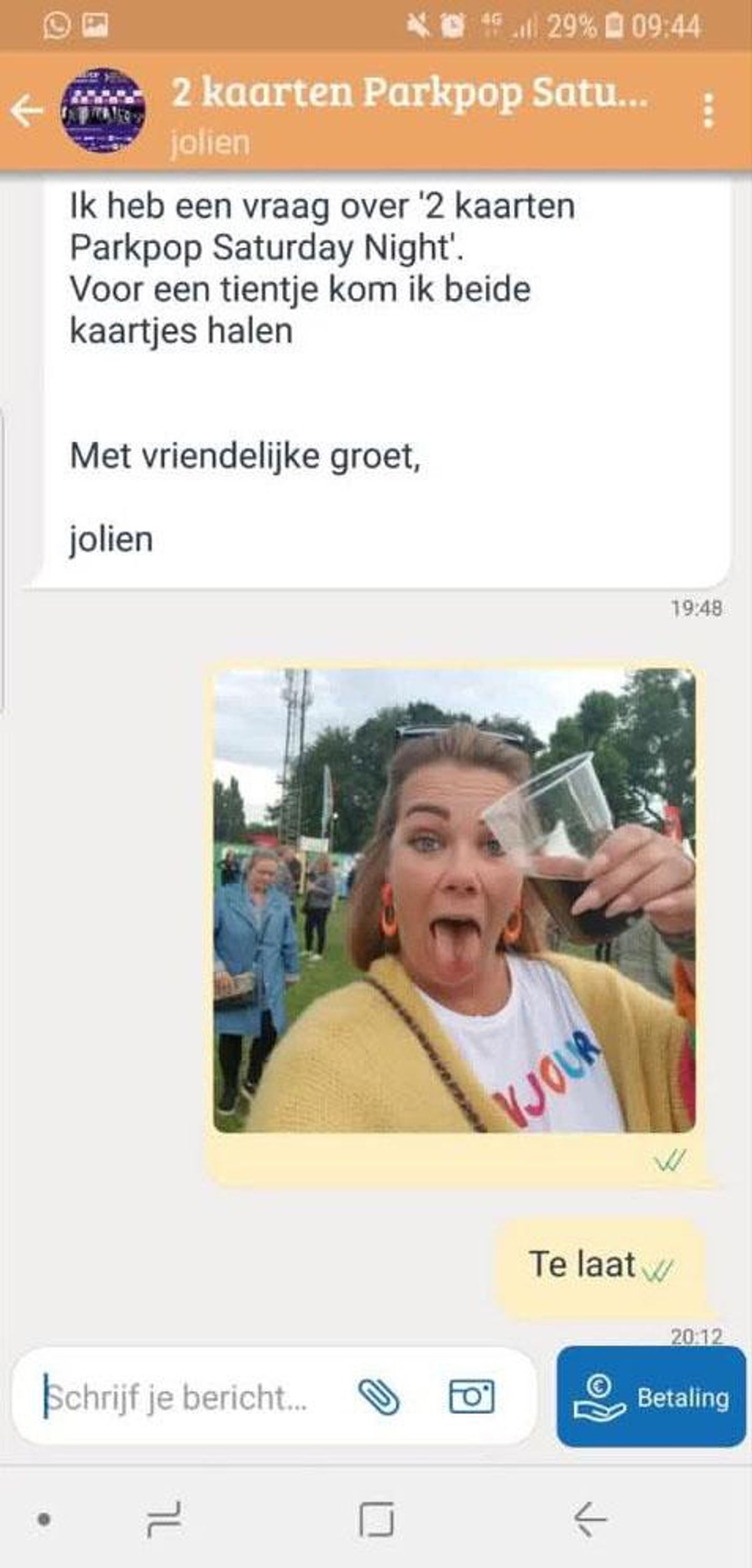Open the camera to send a photo

coord(471,1396)
